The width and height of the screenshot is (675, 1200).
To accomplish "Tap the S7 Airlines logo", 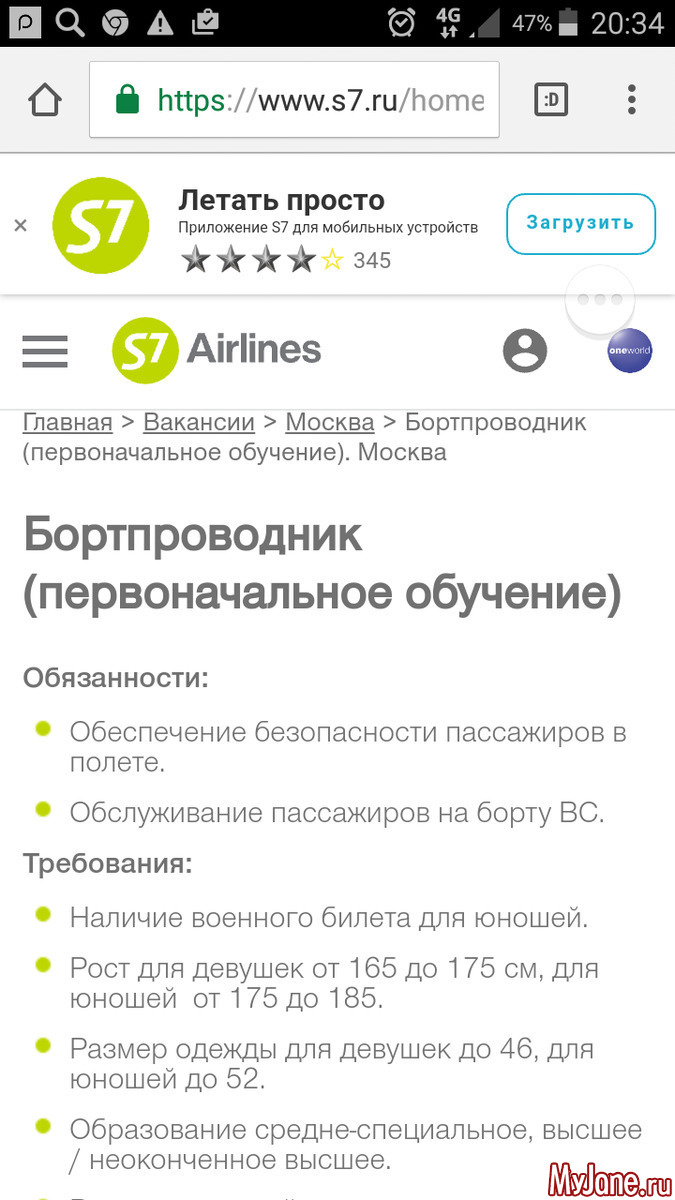I will coord(216,350).
